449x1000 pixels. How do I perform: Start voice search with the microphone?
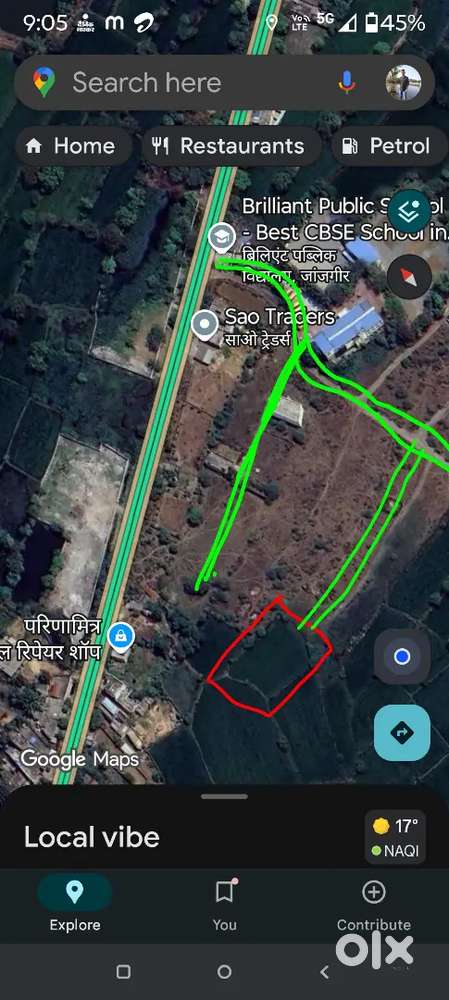(346, 82)
